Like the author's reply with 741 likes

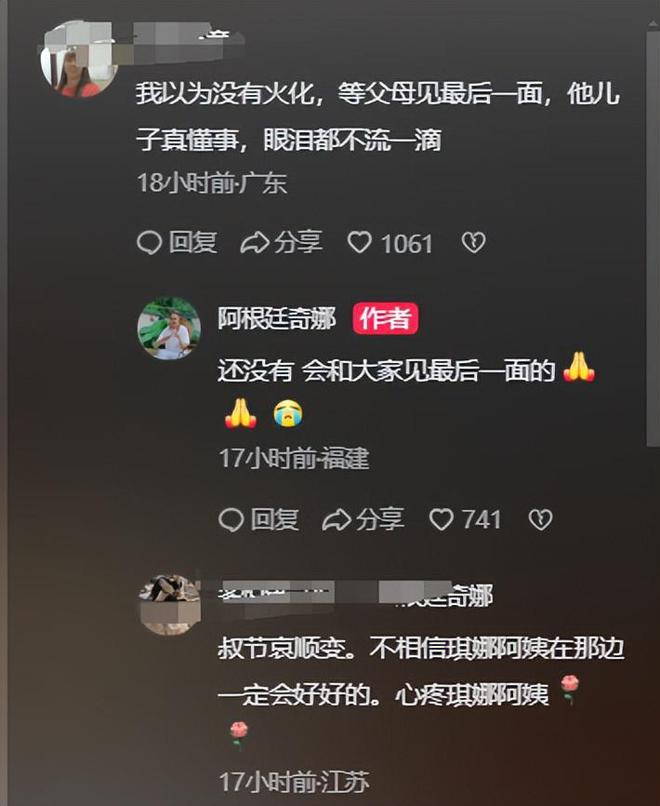pos(465,519)
